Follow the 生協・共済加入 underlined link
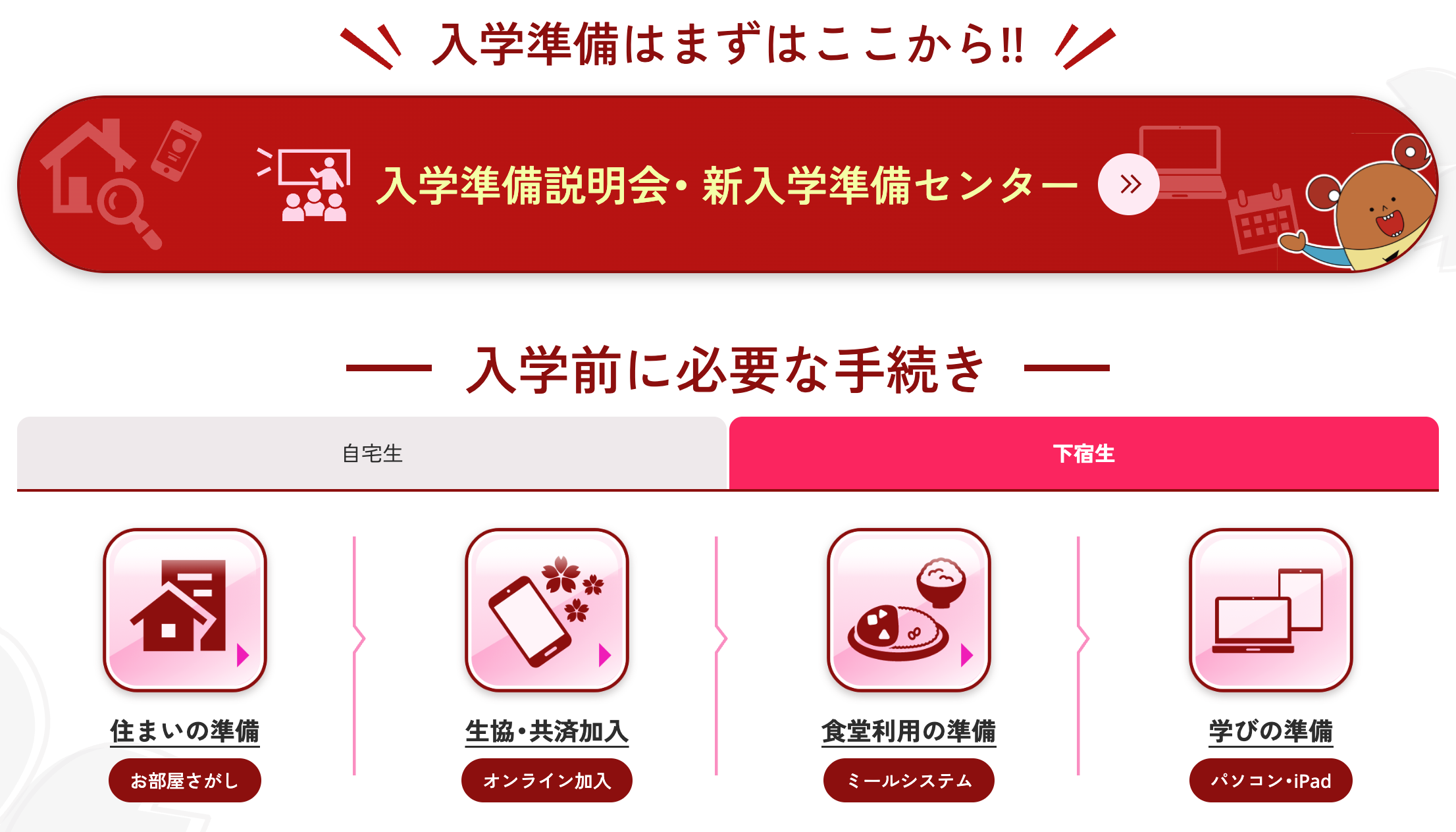 coord(547,731)
